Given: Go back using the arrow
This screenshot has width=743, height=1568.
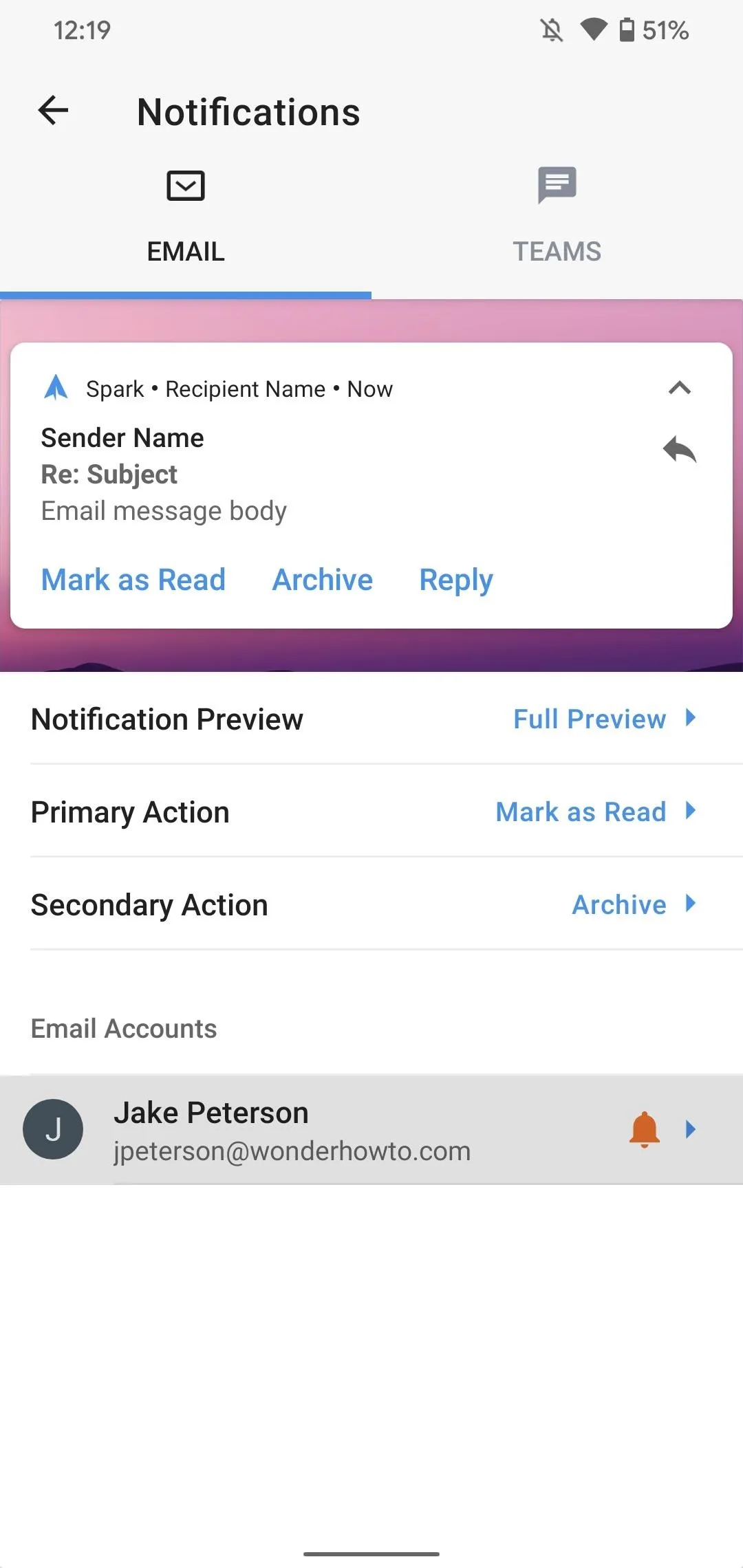Looking at the screenshot, I should point(54,111).
